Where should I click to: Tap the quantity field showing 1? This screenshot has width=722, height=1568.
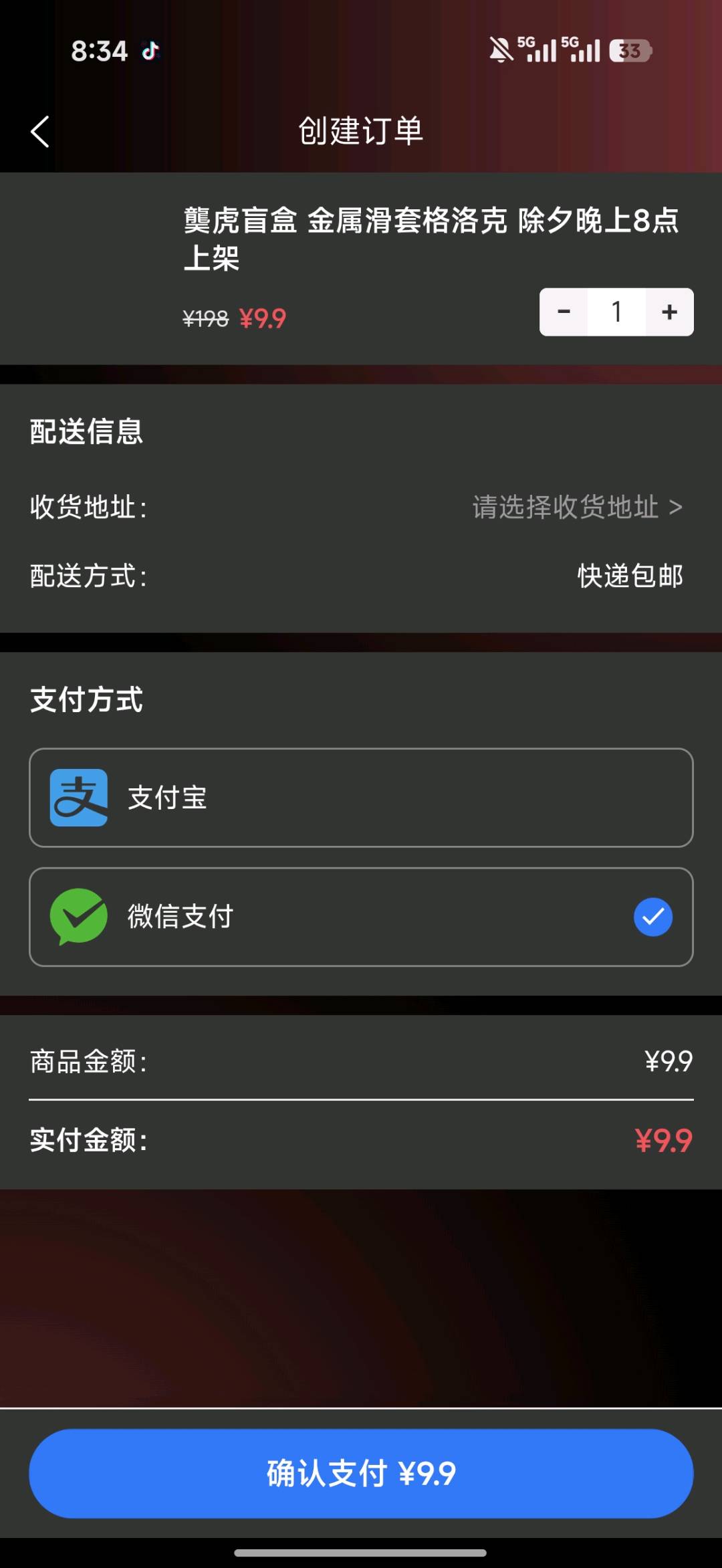pos(616,312)
